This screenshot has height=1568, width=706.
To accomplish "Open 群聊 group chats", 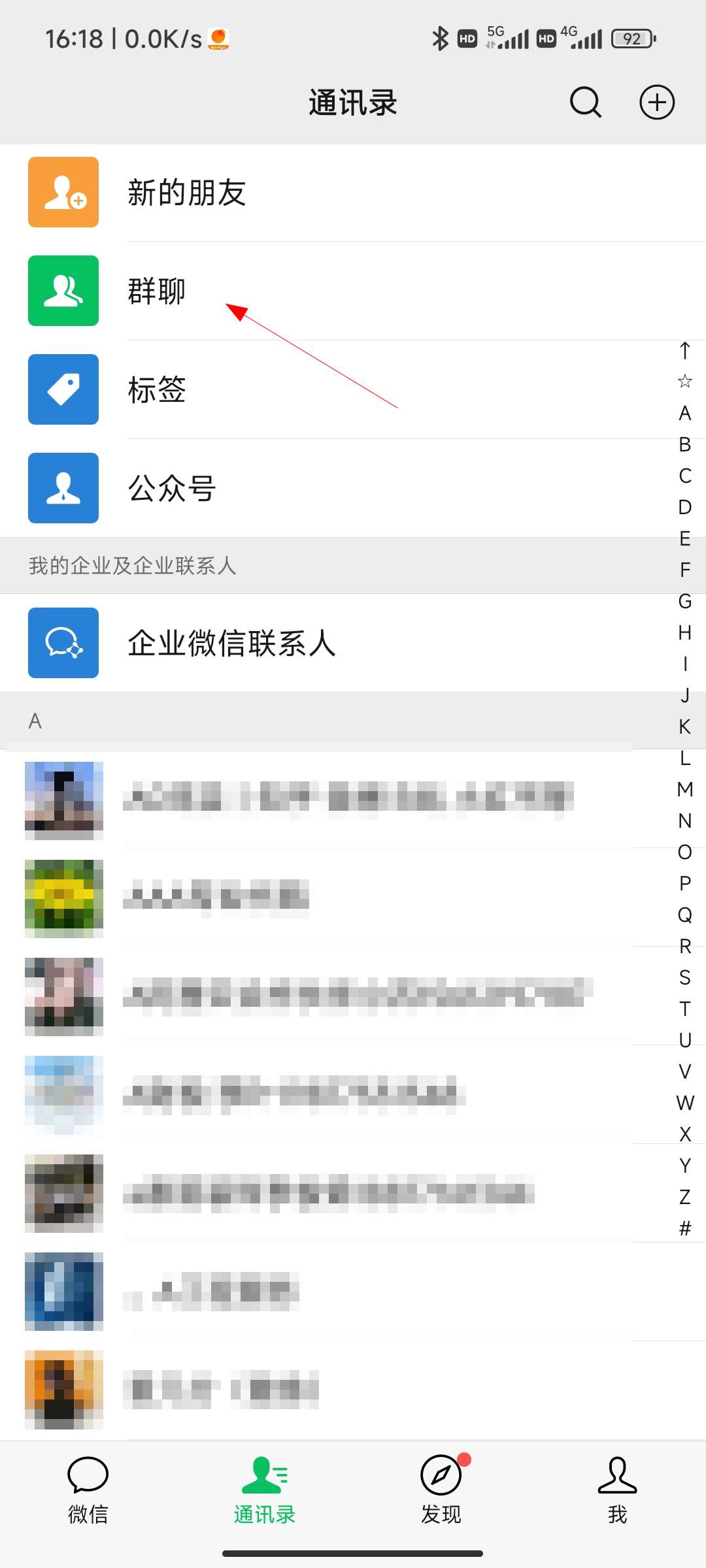I will pos(353,291).
